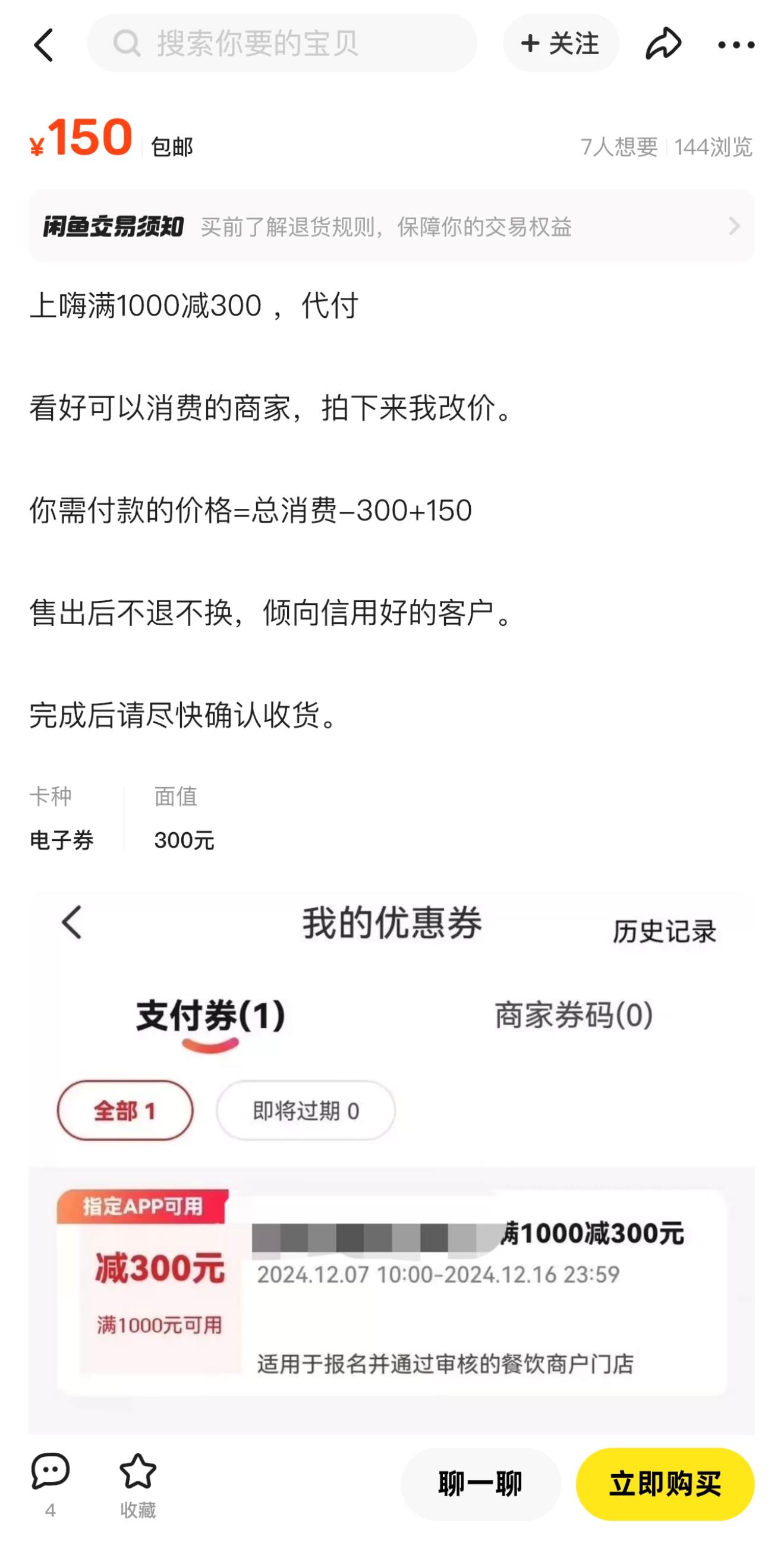Viewport: 784px width, 1549px height.
Task: Add this item to 收藏 favorites
Action: (138, 1484)
